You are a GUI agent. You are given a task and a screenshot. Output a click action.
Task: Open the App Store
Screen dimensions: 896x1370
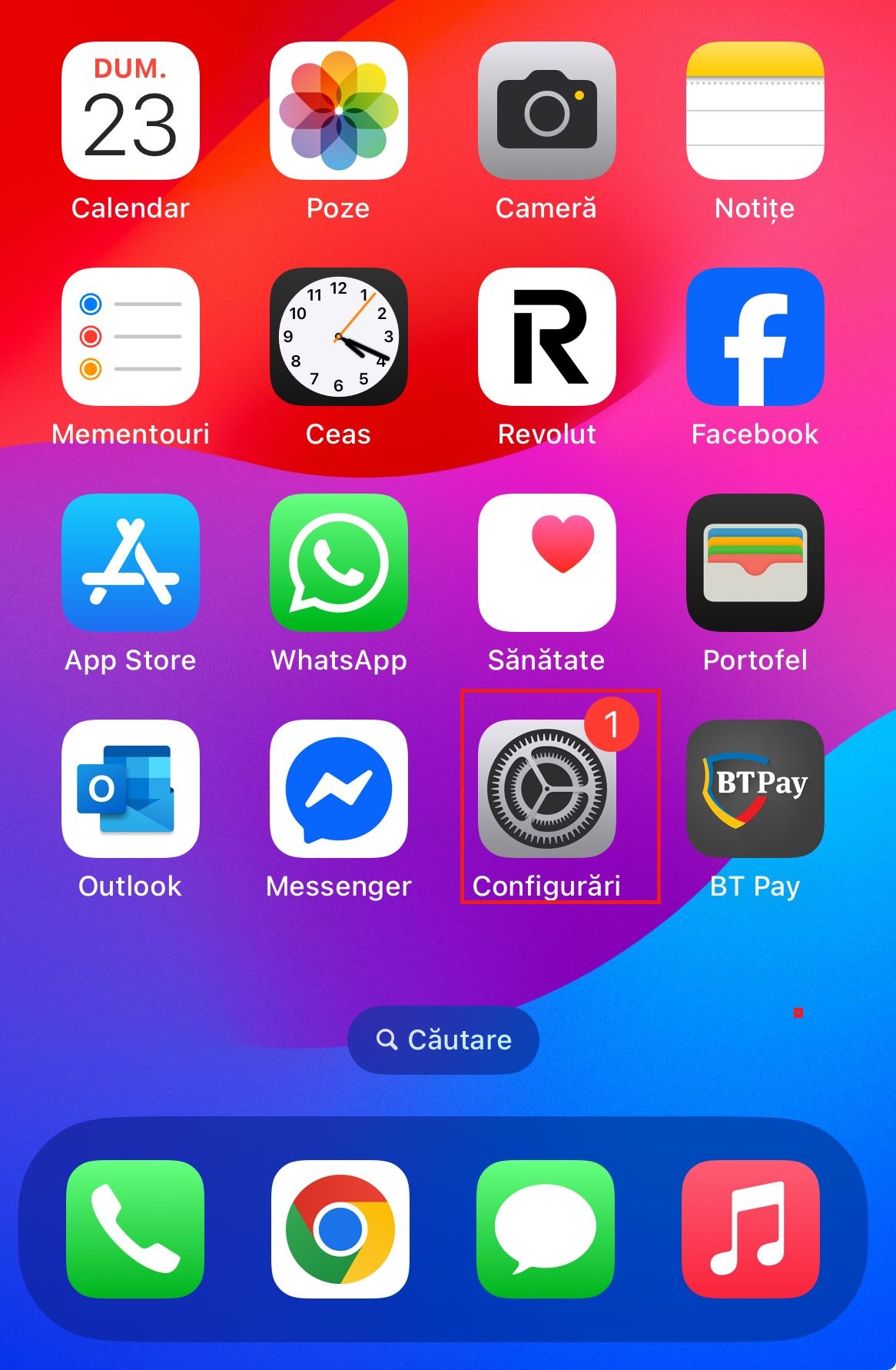[131, 563]
